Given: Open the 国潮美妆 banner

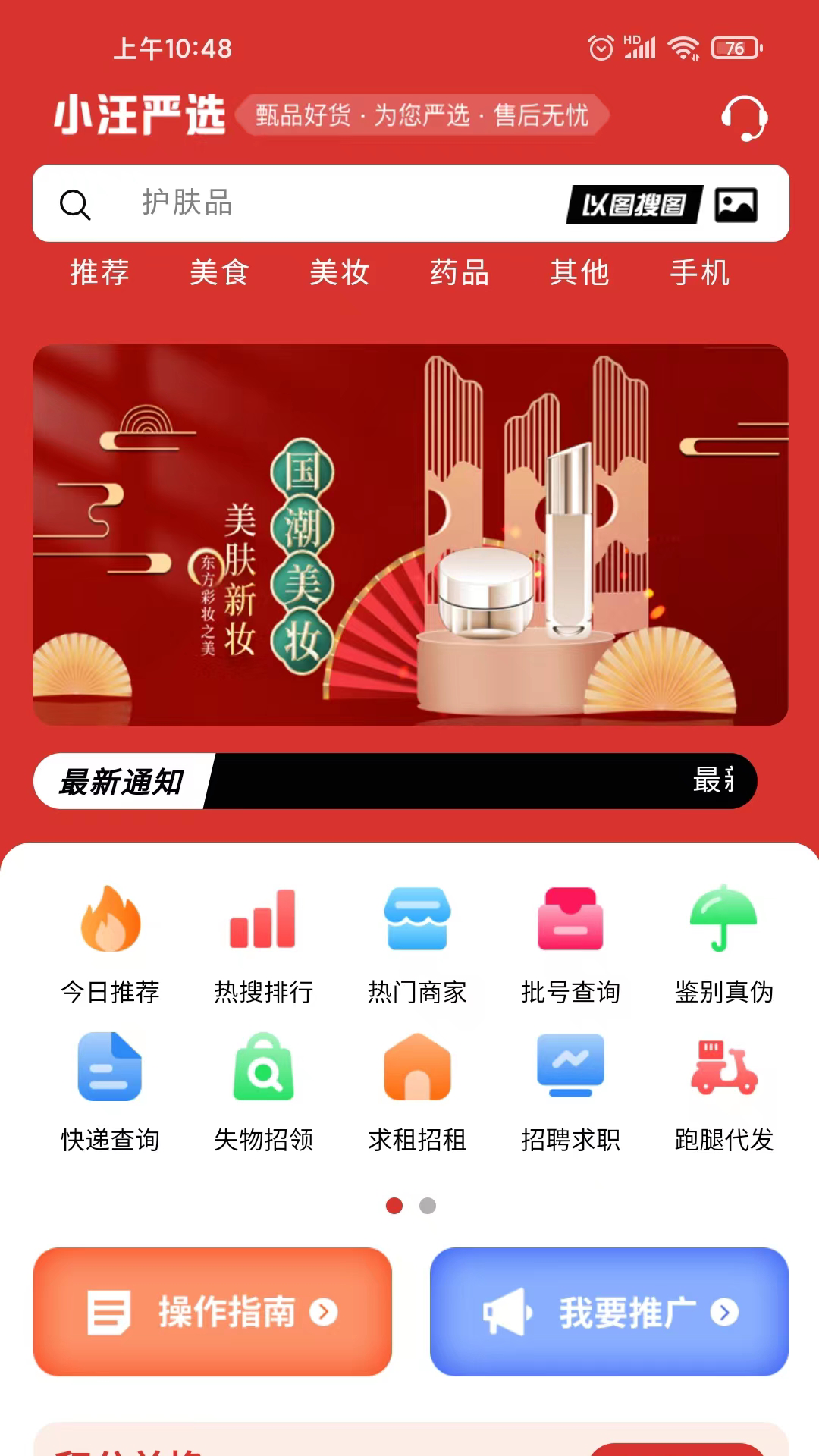Looking at the screenshot, I should click(x=410, y=535).
